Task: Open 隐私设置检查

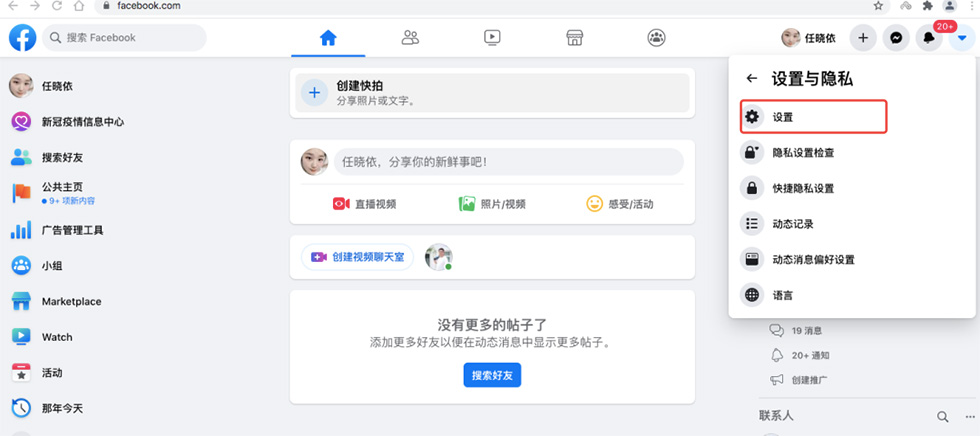Action: 803,153
